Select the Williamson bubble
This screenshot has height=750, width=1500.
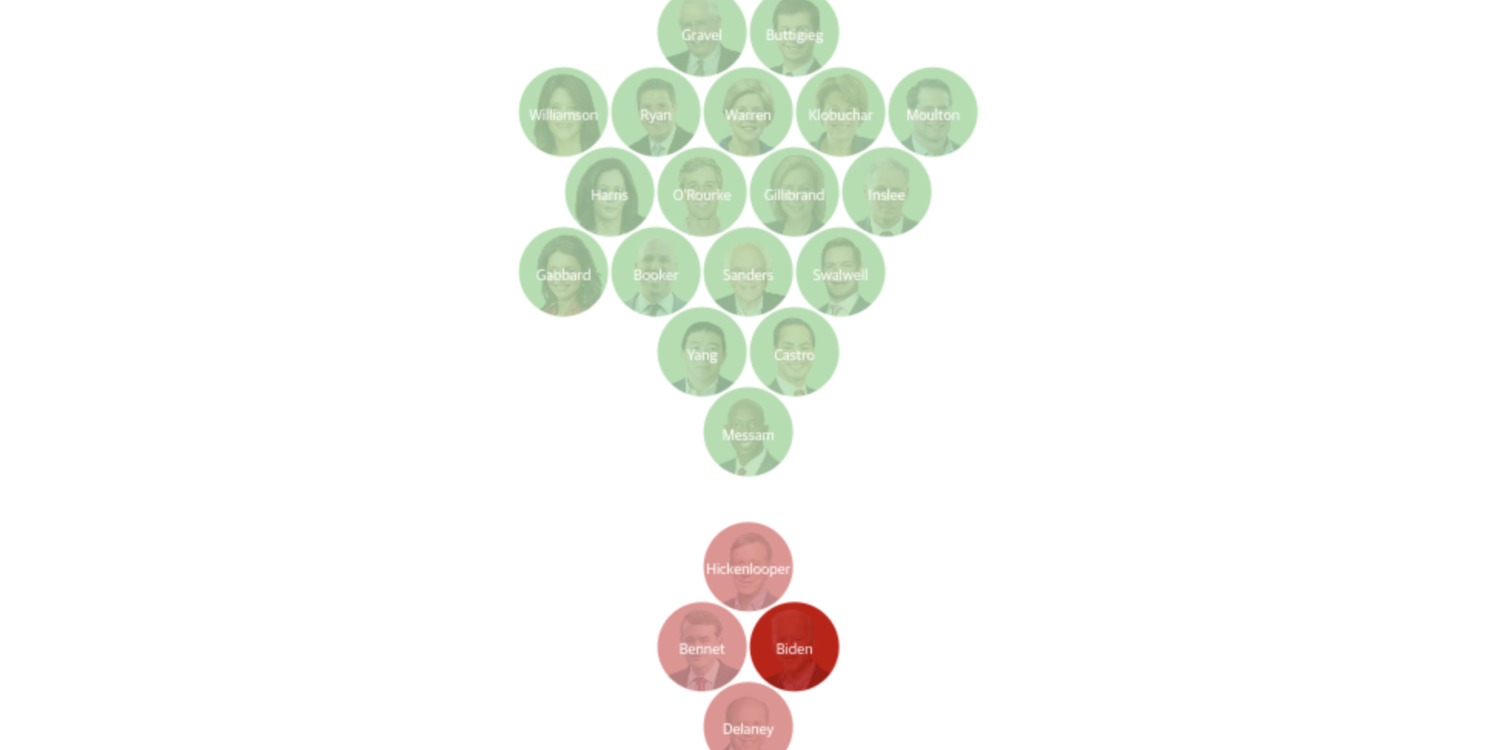[563, 112]
